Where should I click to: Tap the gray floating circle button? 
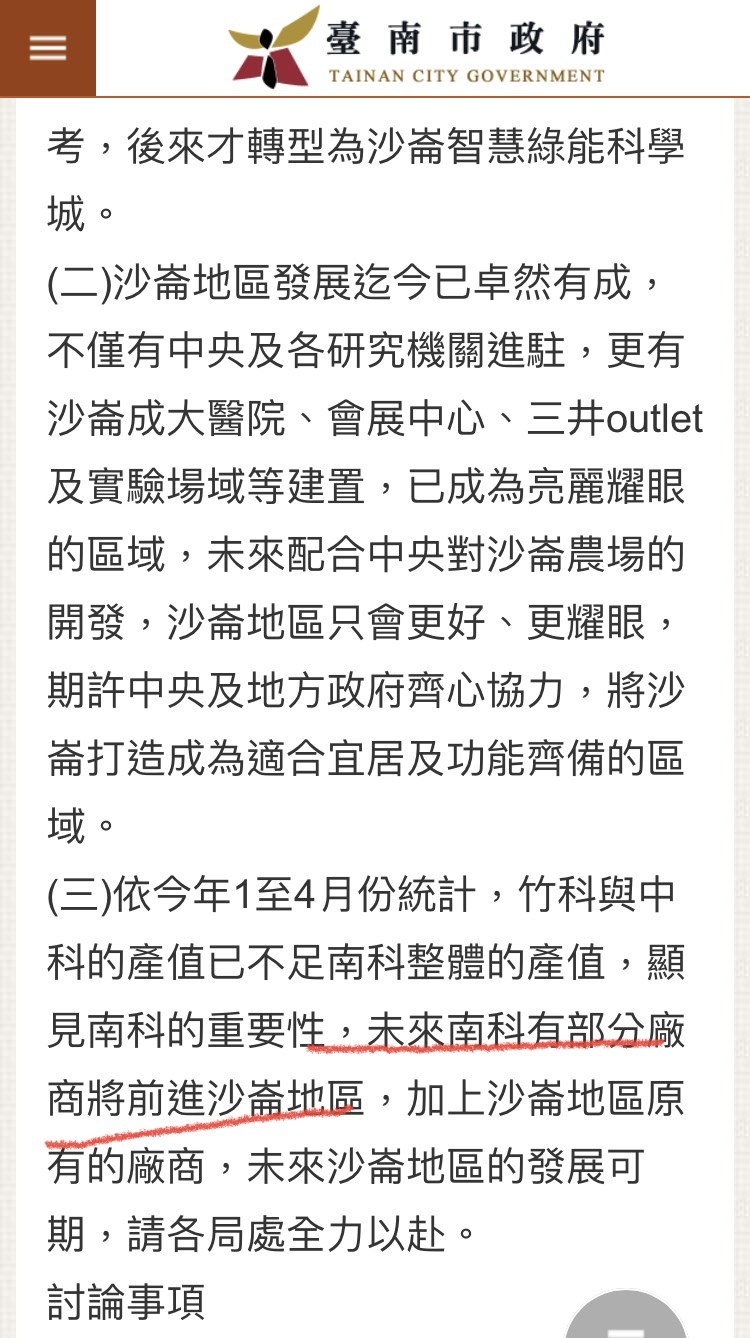pos(627,1314)
